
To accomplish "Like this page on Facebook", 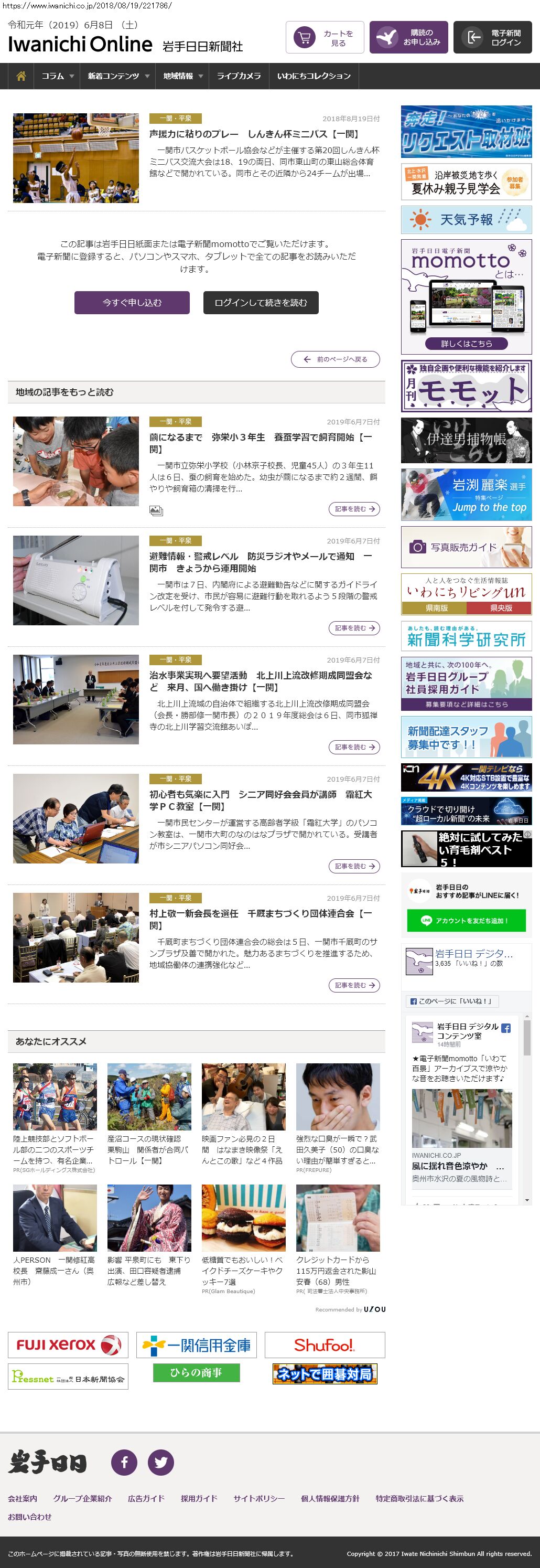I will pyautogui.click(x=452, y=1001).
